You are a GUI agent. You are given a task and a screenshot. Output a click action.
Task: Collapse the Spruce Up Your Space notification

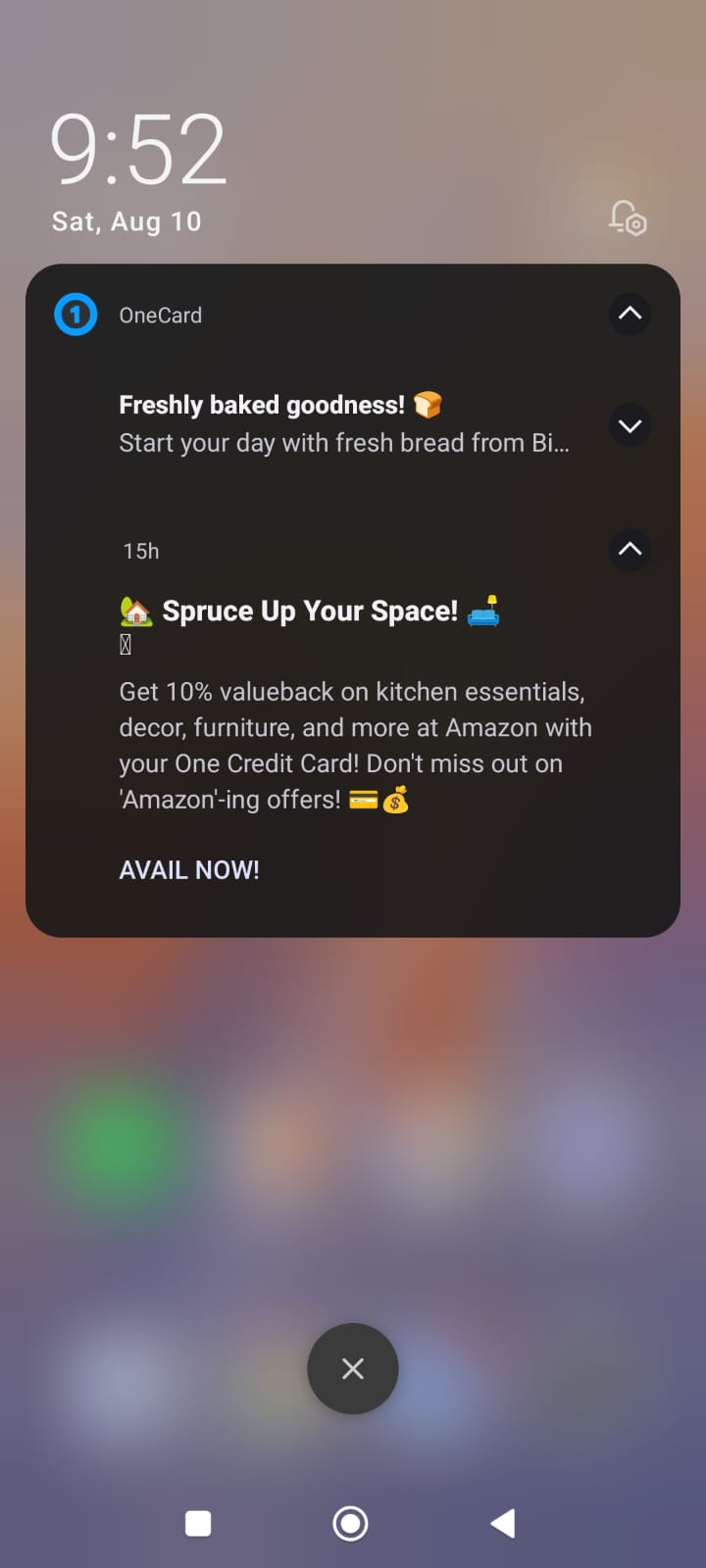point(630,550)
